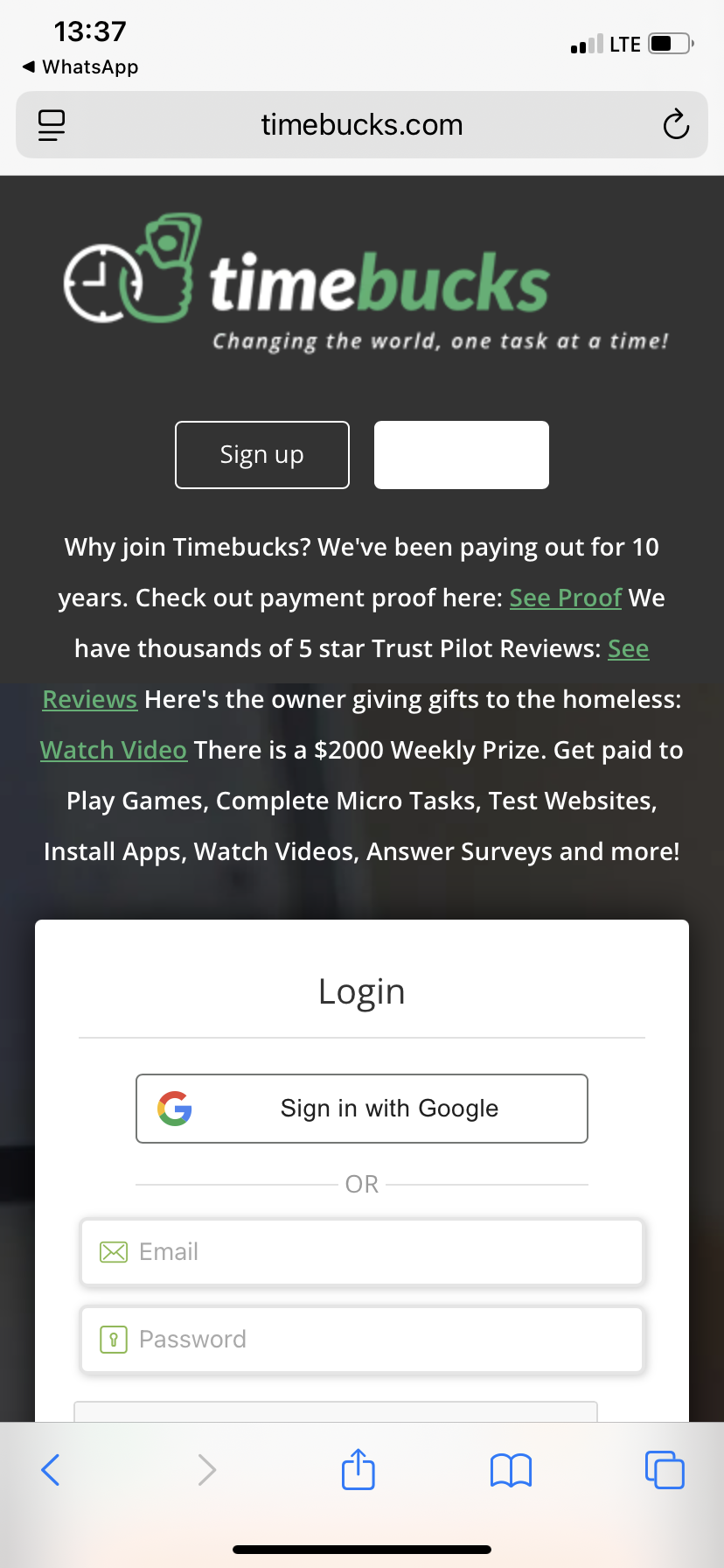Image resolution: width=724 pixels, height=1568 pixels.
Task: Open the page settings reader icon
Action: (52, 125)
